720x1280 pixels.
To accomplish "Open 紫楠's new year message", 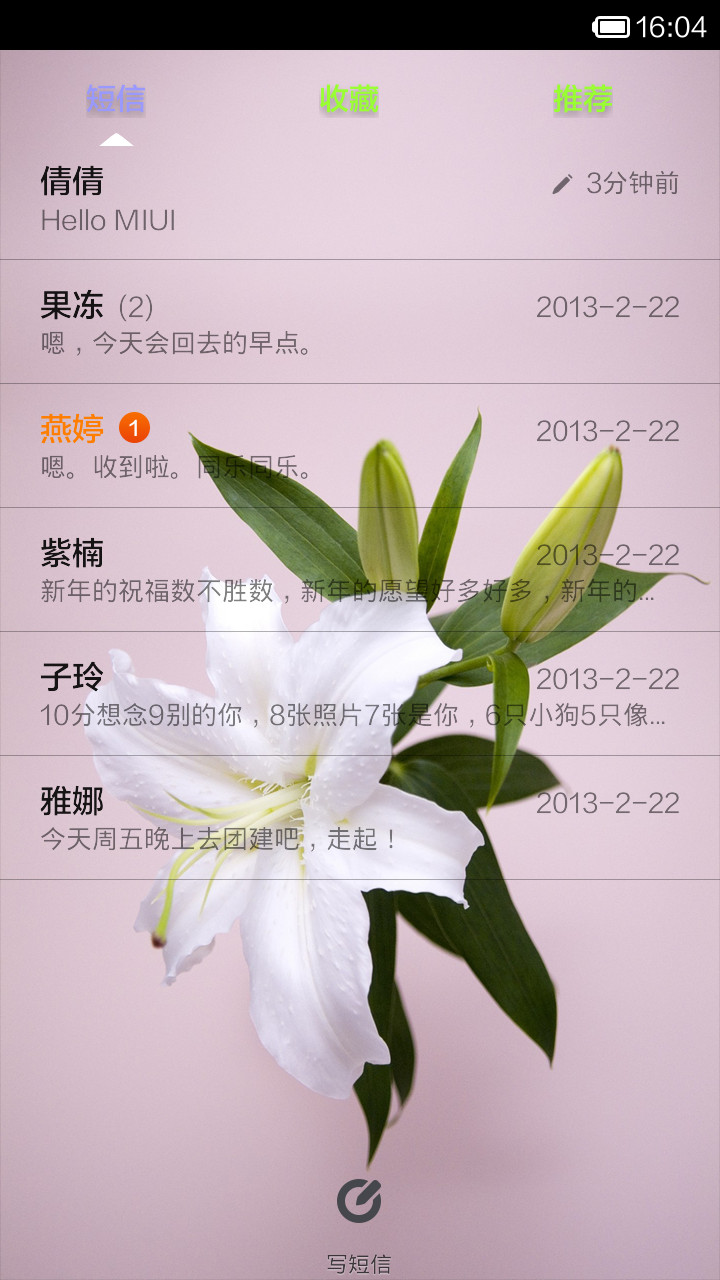I will click(x=360, y=570).
